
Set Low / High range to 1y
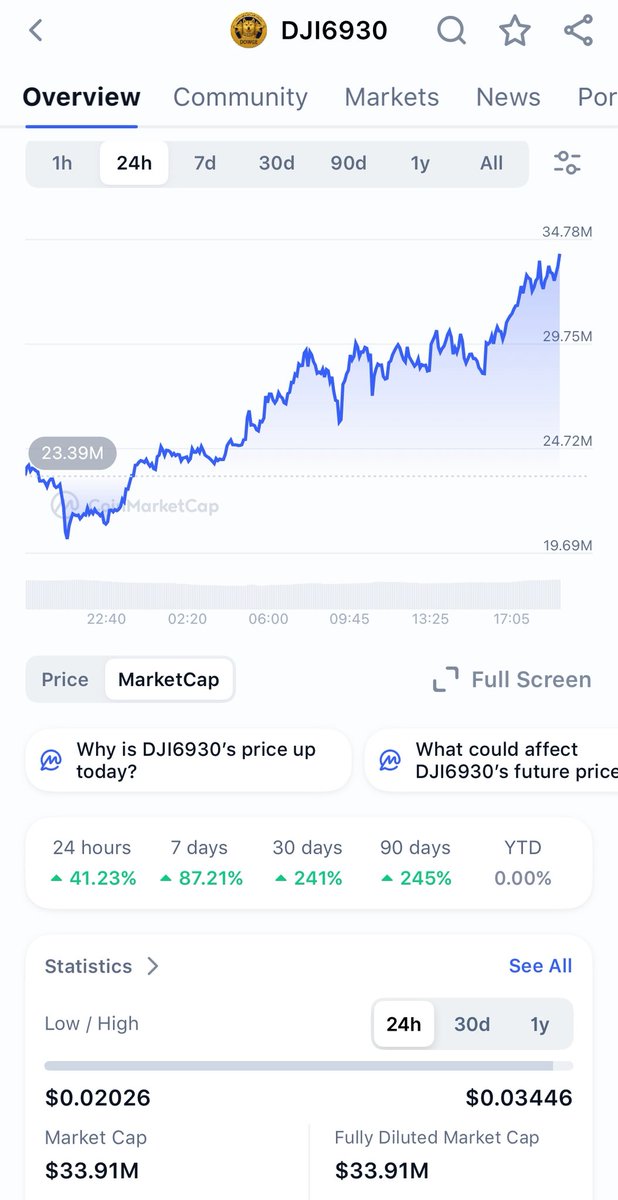pyautogui.click(x=539, y=1024)
